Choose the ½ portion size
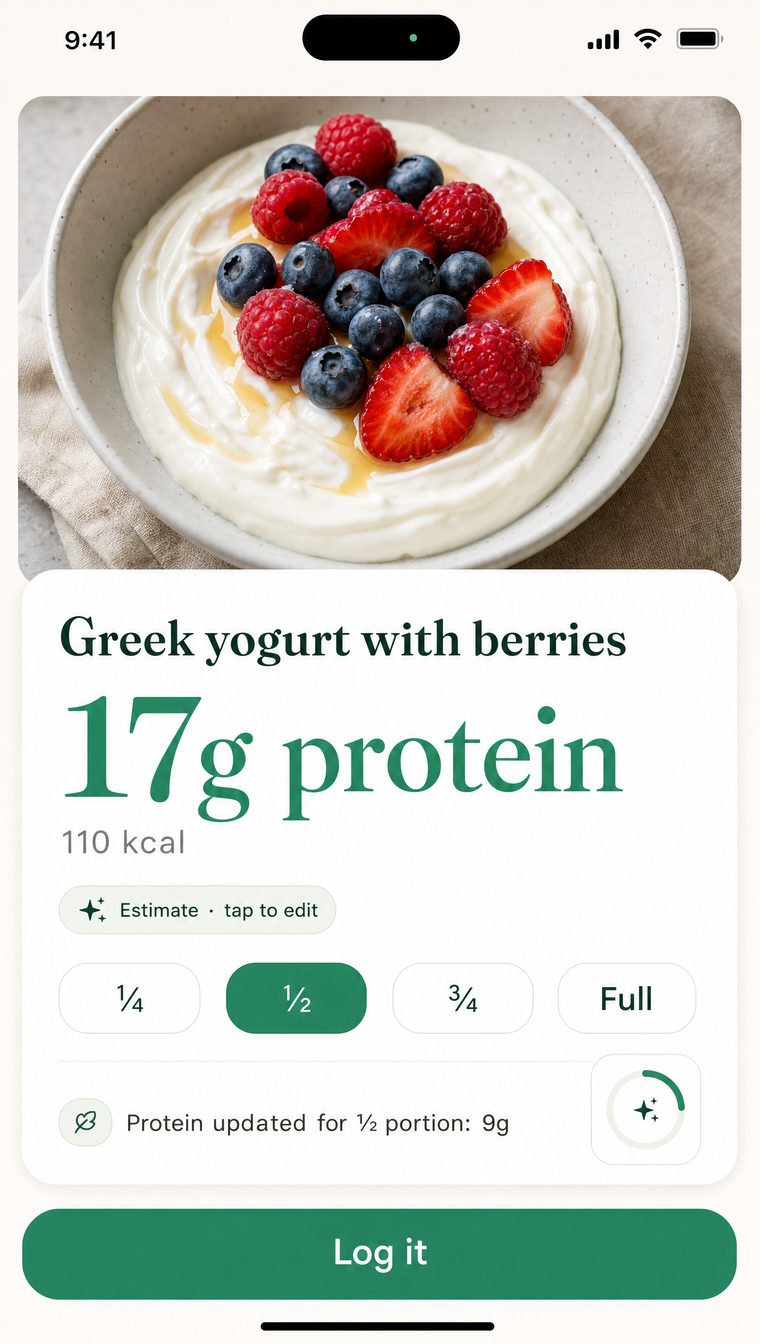 (296, 998)
